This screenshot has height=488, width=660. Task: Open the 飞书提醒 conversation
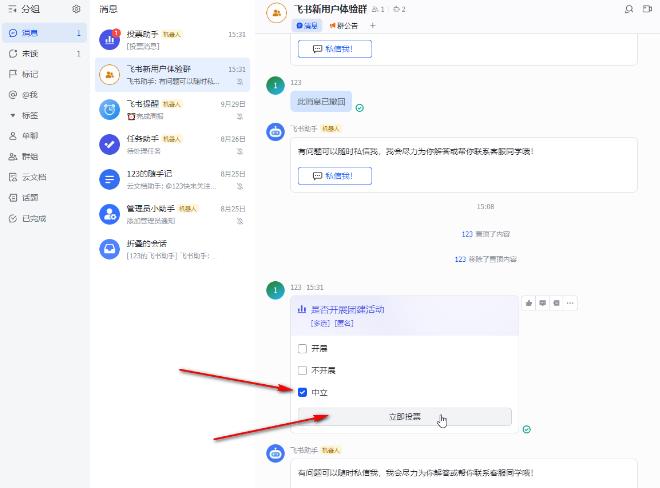pyautogui.click(x=172, y=108)
